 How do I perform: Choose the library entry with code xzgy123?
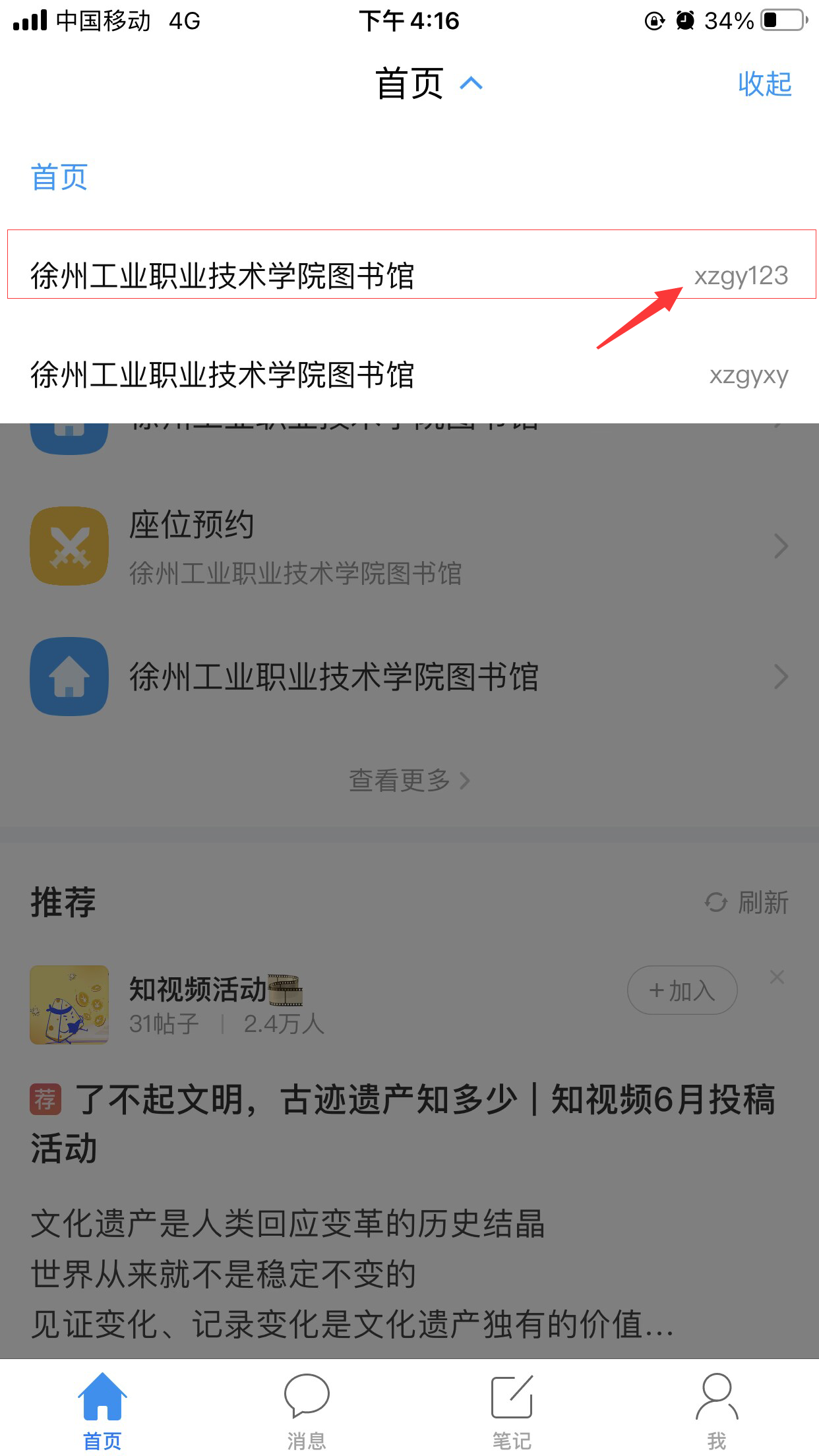(x=410, y=276)
